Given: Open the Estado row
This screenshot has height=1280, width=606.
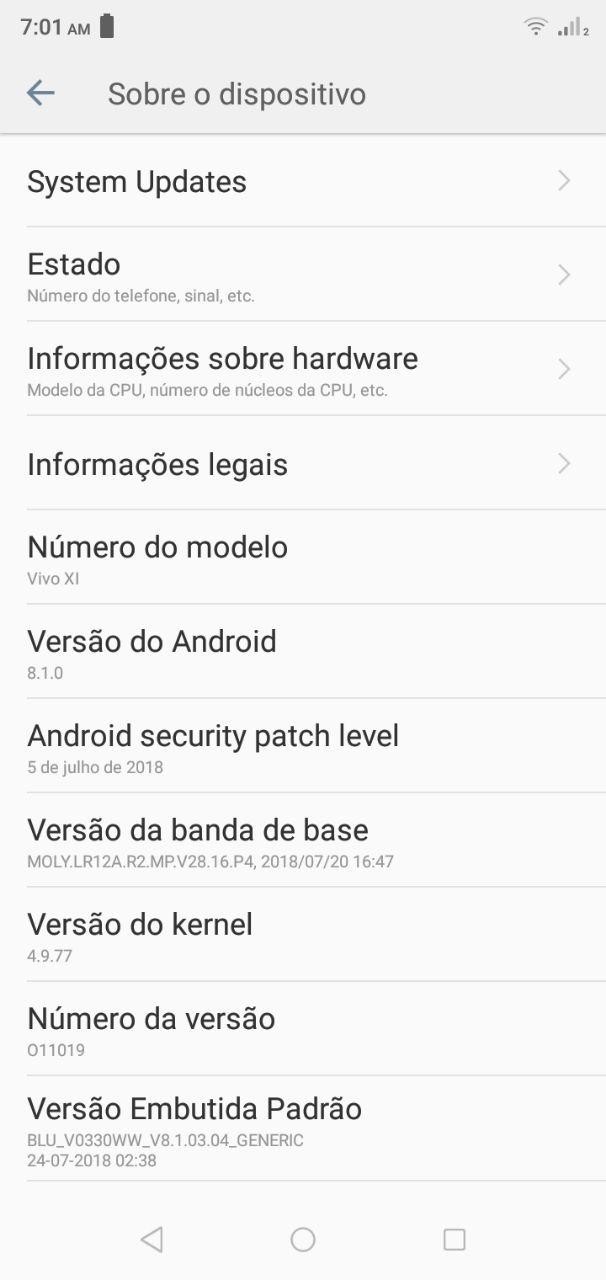Looking at the screenshot, I should click(x=303, y=275).
